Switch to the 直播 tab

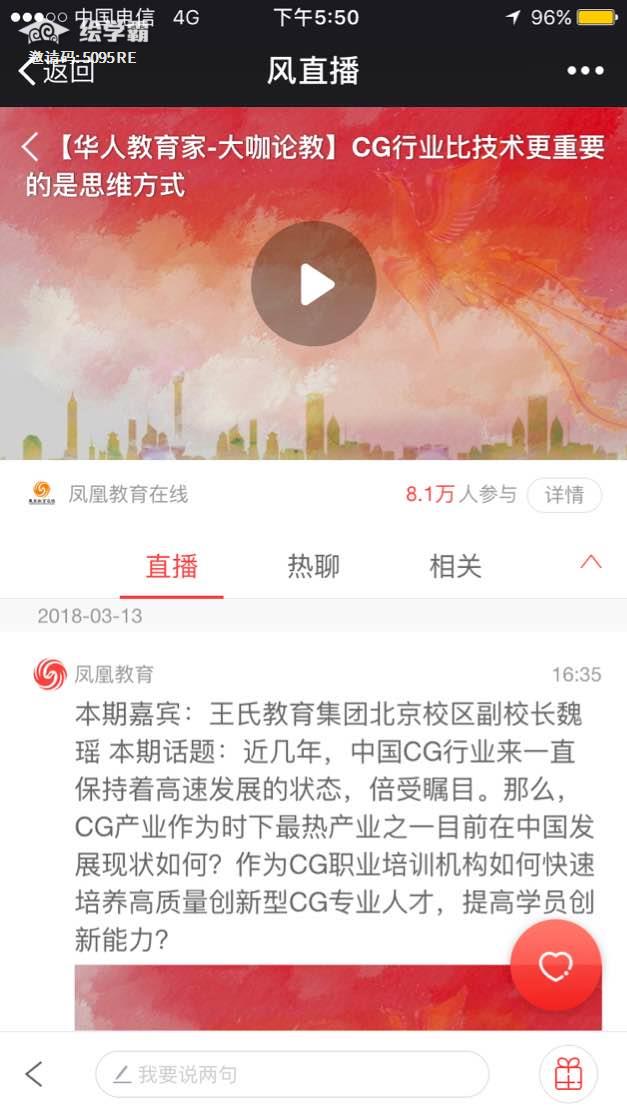(x=172, y=566)
